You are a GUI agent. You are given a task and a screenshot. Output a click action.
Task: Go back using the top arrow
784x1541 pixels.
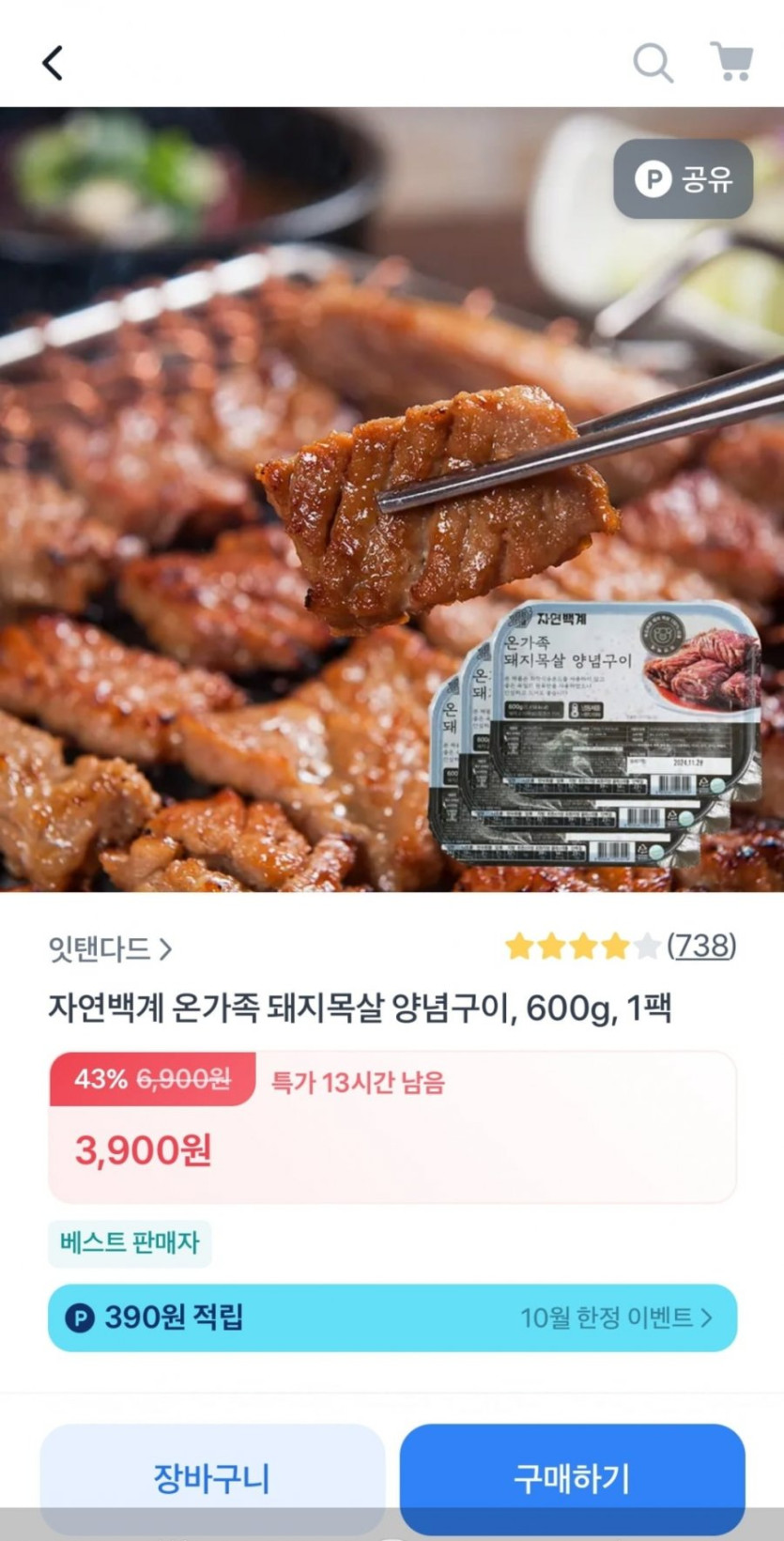(53, 63)
